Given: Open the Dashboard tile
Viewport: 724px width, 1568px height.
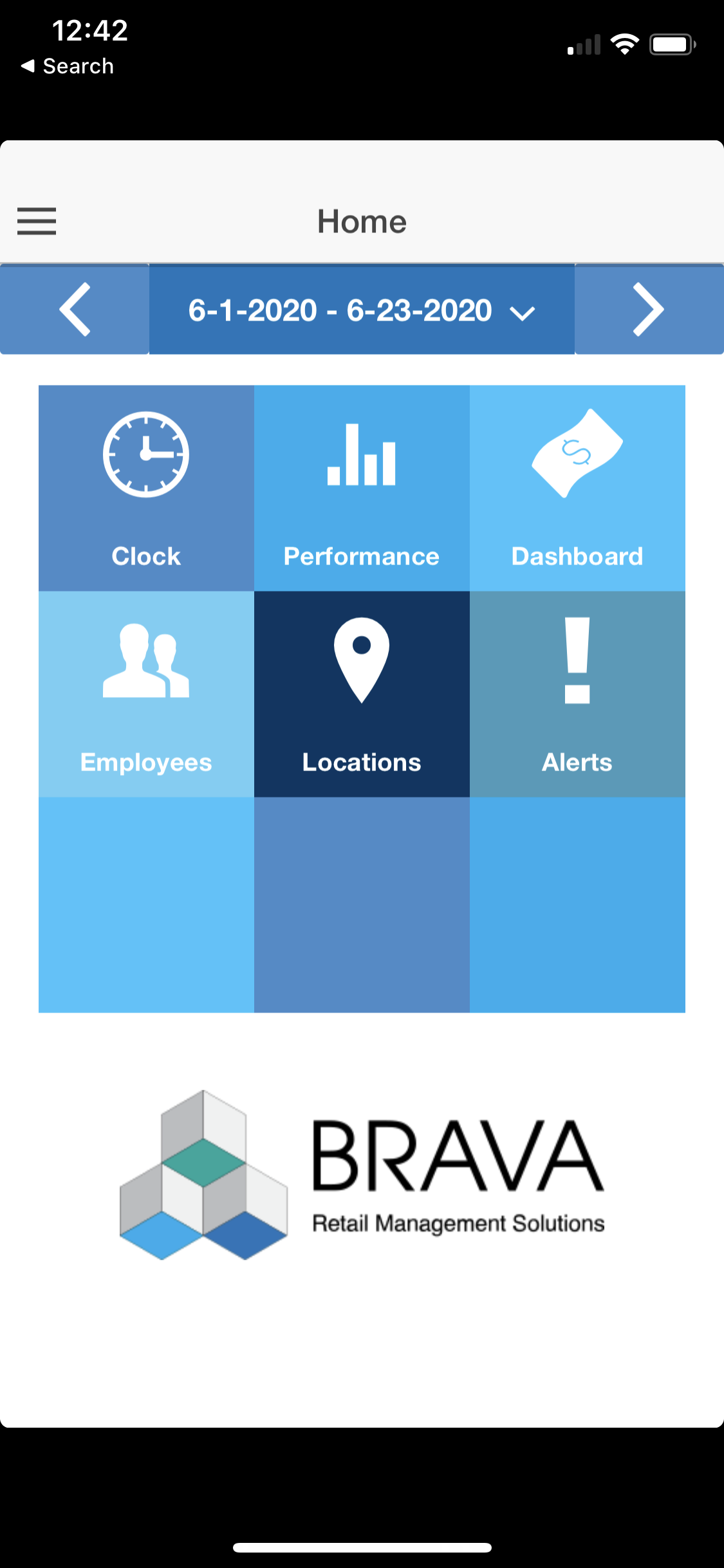Looking at the screenshot, I should tap(577, 488).
